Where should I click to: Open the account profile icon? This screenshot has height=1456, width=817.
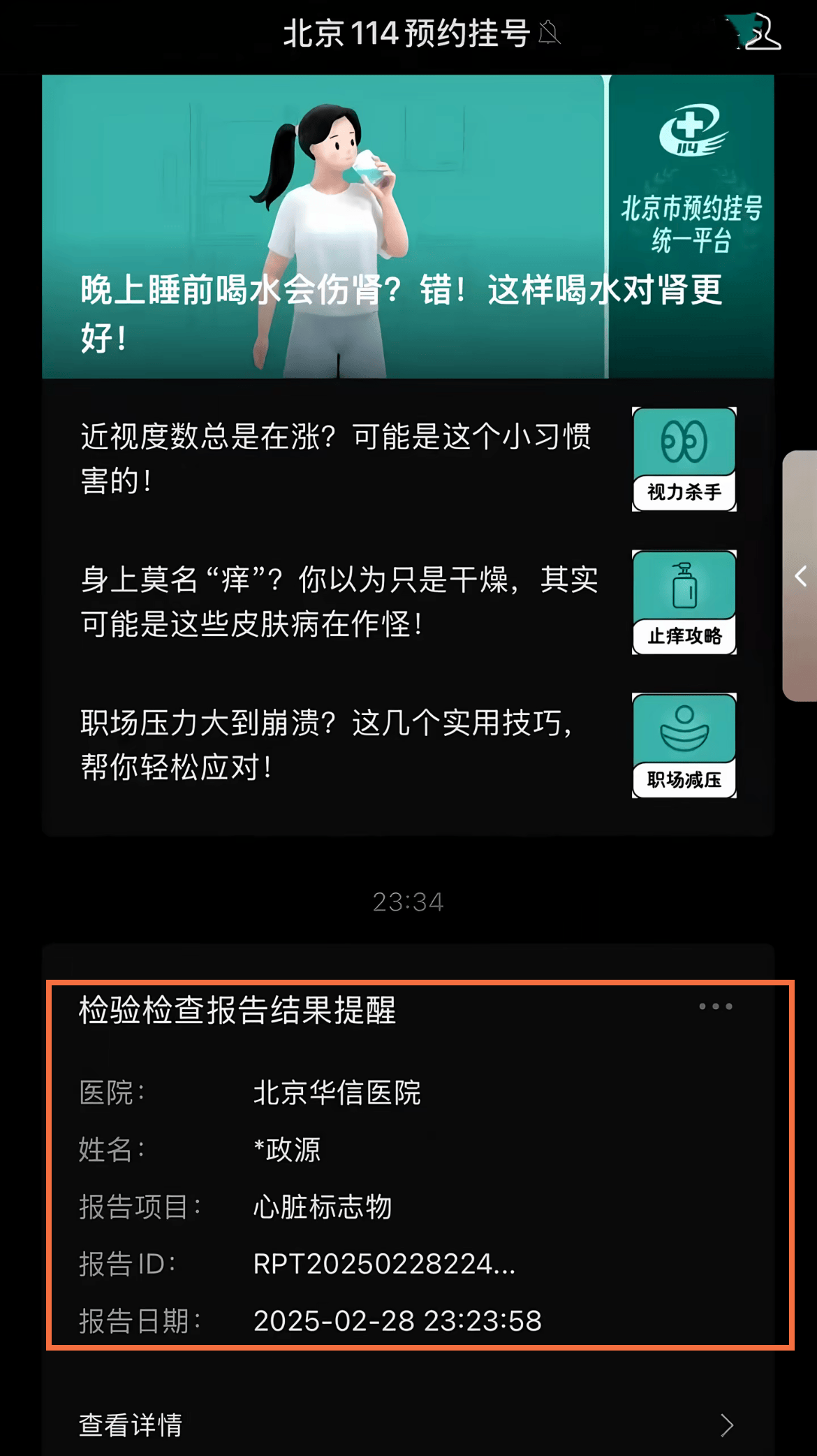coord(758,33)
